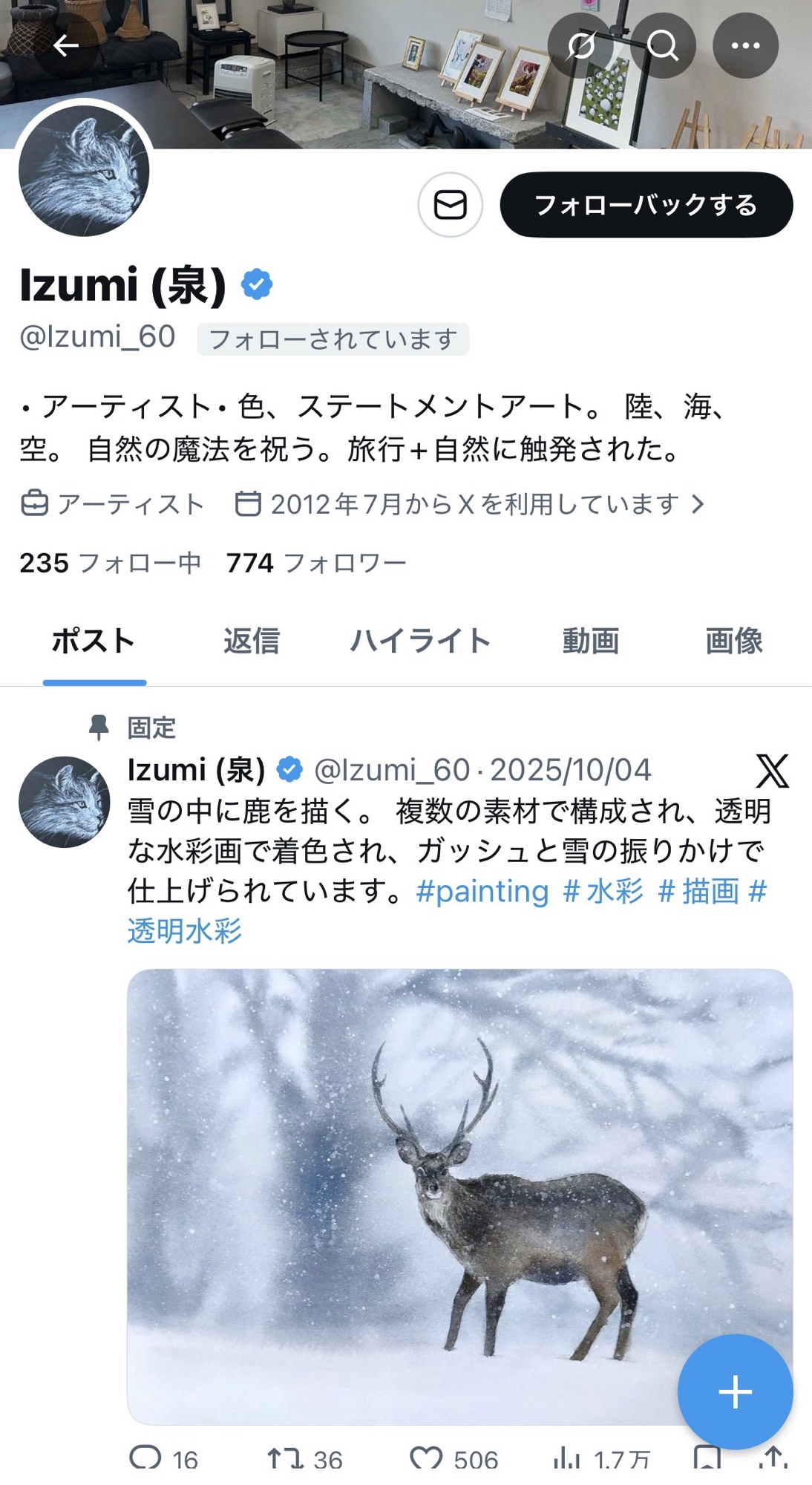
Task: Tap the Grok icon in header
Action: pos(580,46)
